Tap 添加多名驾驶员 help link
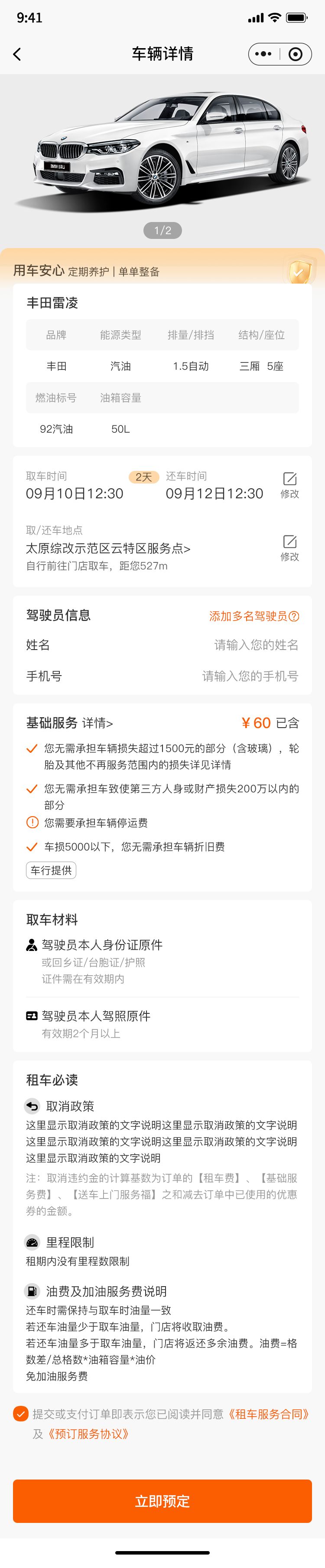Screen dimensions: 325x1568 tap(254, 616)
